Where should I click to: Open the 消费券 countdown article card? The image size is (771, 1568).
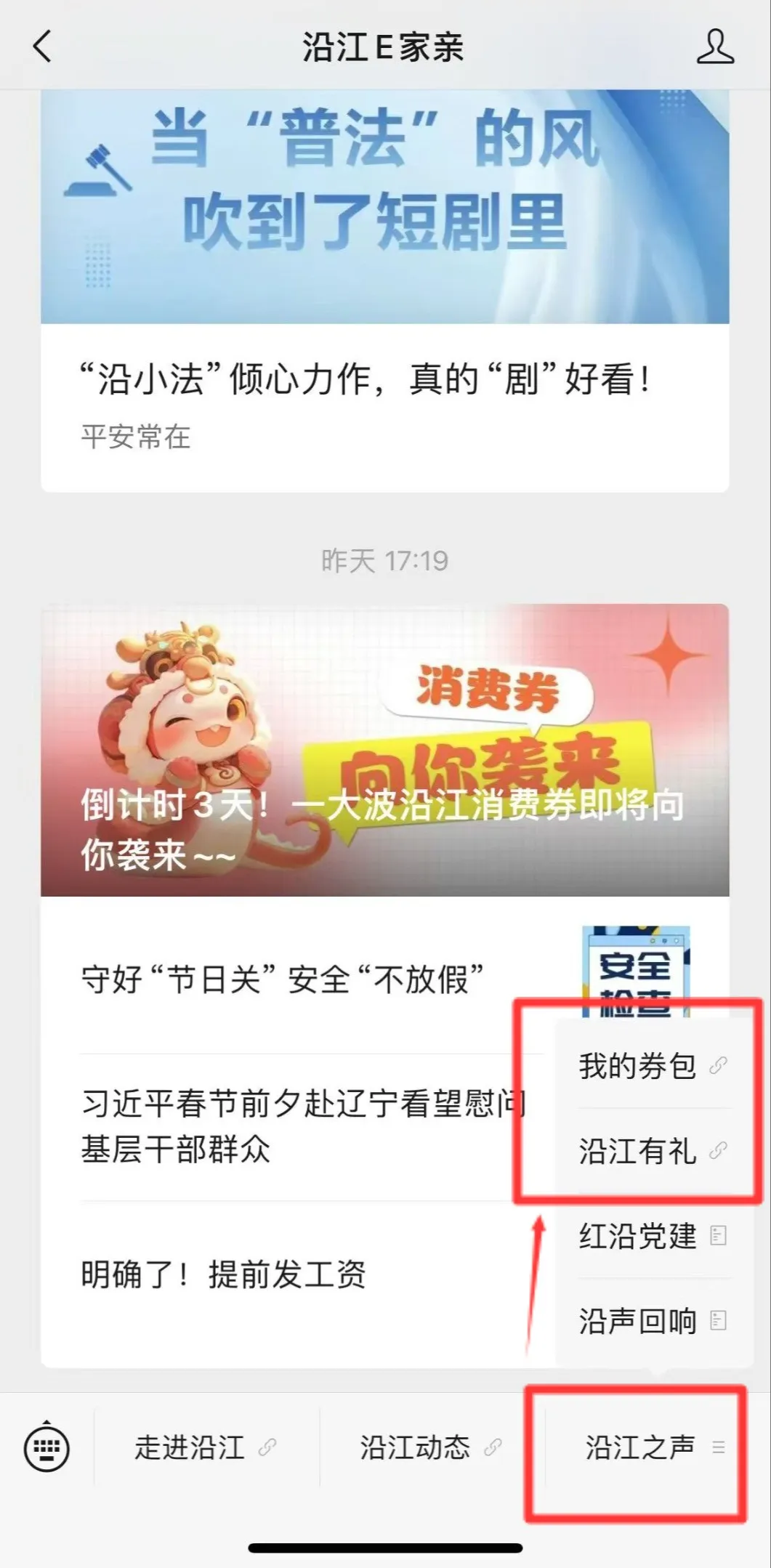coord(384,750)
